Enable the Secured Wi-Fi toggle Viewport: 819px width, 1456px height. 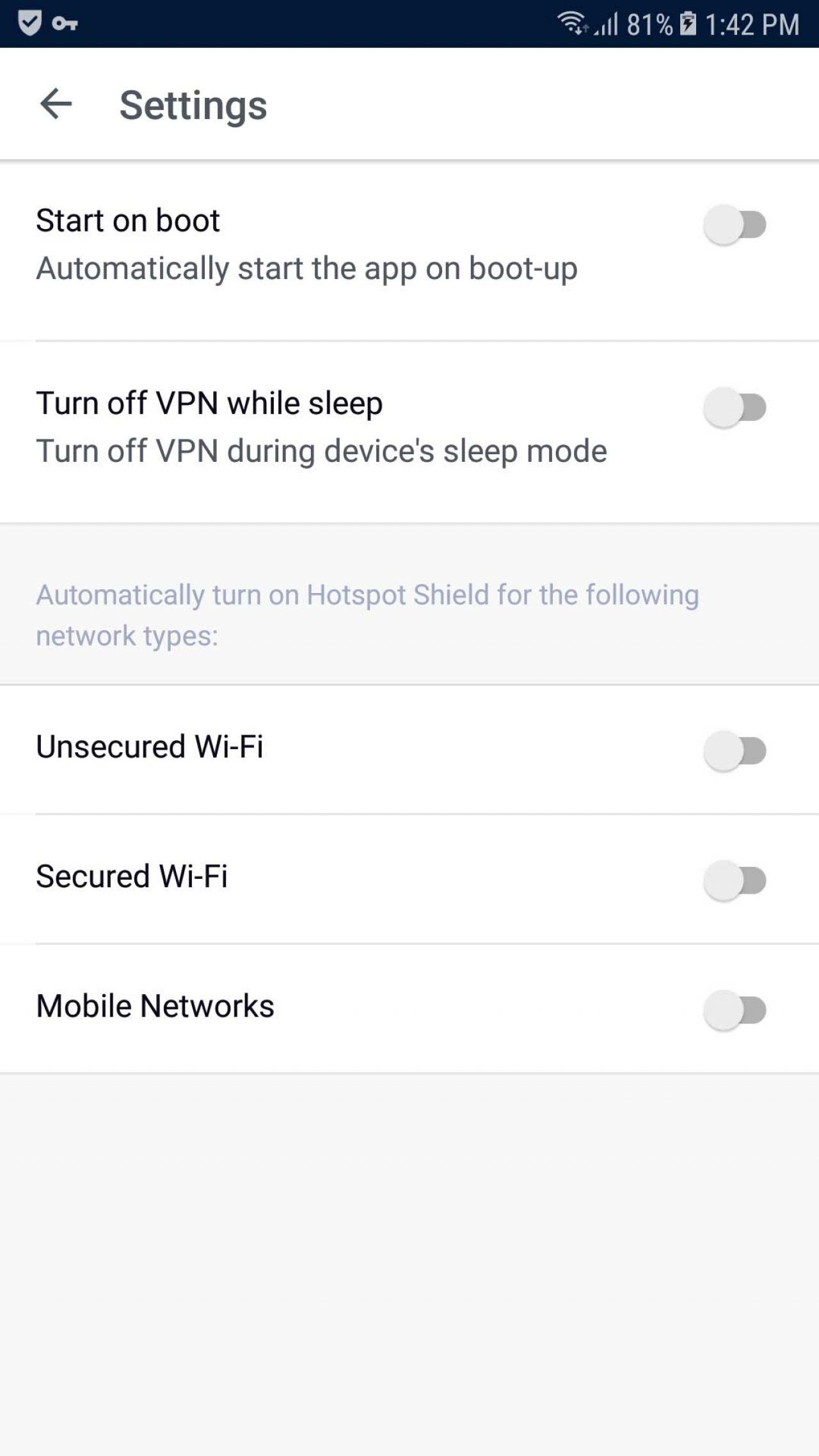tap(735, 880)
